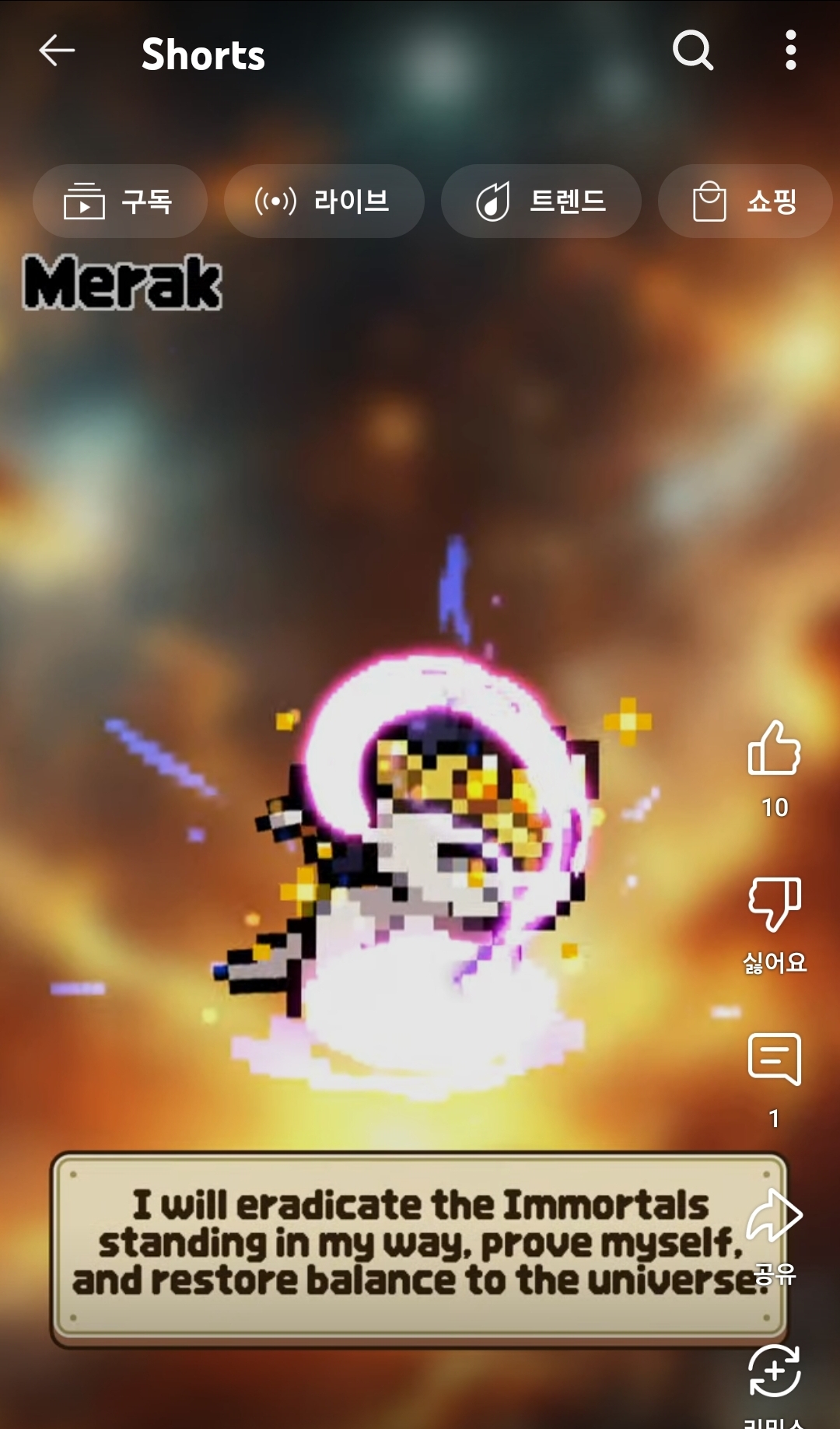The width and height of the screenshot is (840, 1429).
Task: Select the 쇼핑 (Shopping) chip
Action: (x=744, y=201)
